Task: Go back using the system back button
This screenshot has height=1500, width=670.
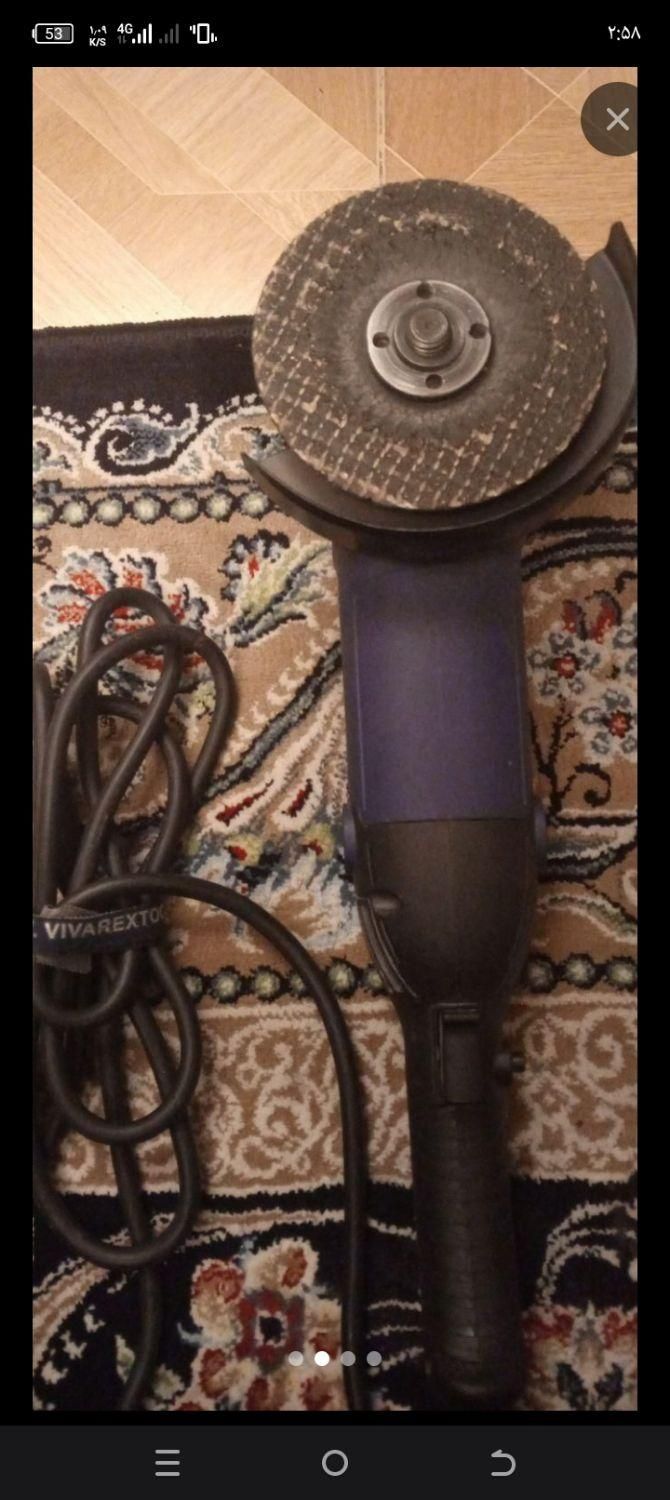Action: coord(502,1463)
